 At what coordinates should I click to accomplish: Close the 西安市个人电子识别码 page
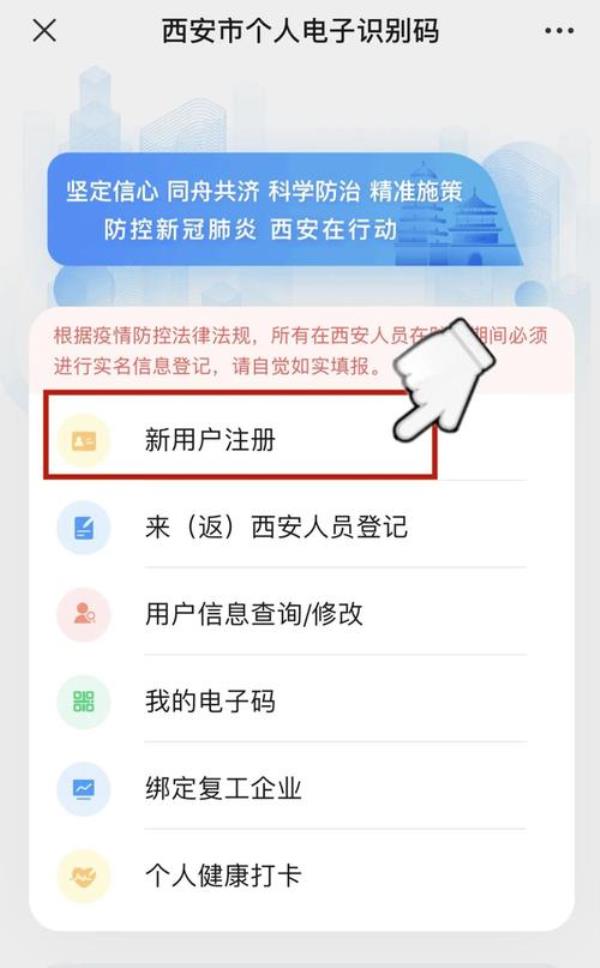[44, 31]
